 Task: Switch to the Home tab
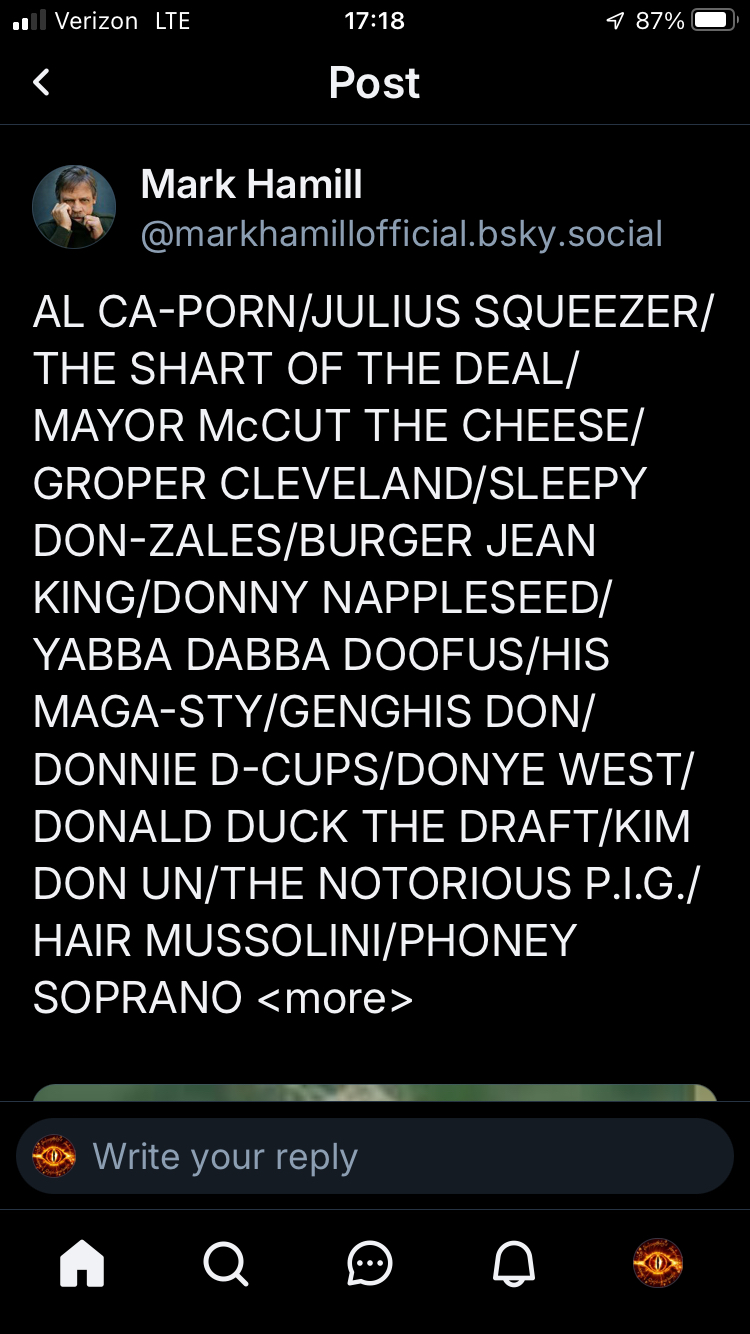82,1264
